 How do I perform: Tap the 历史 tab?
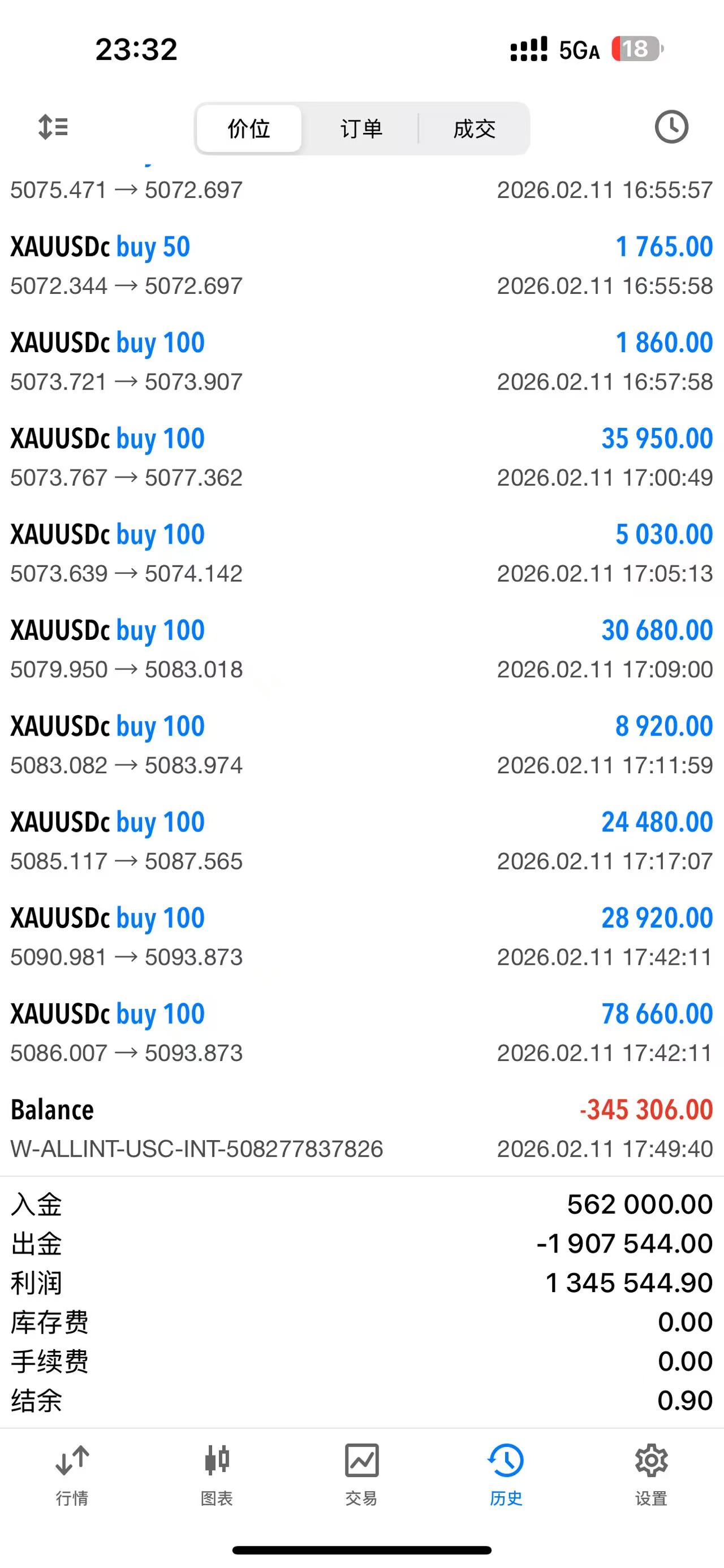506,1473
